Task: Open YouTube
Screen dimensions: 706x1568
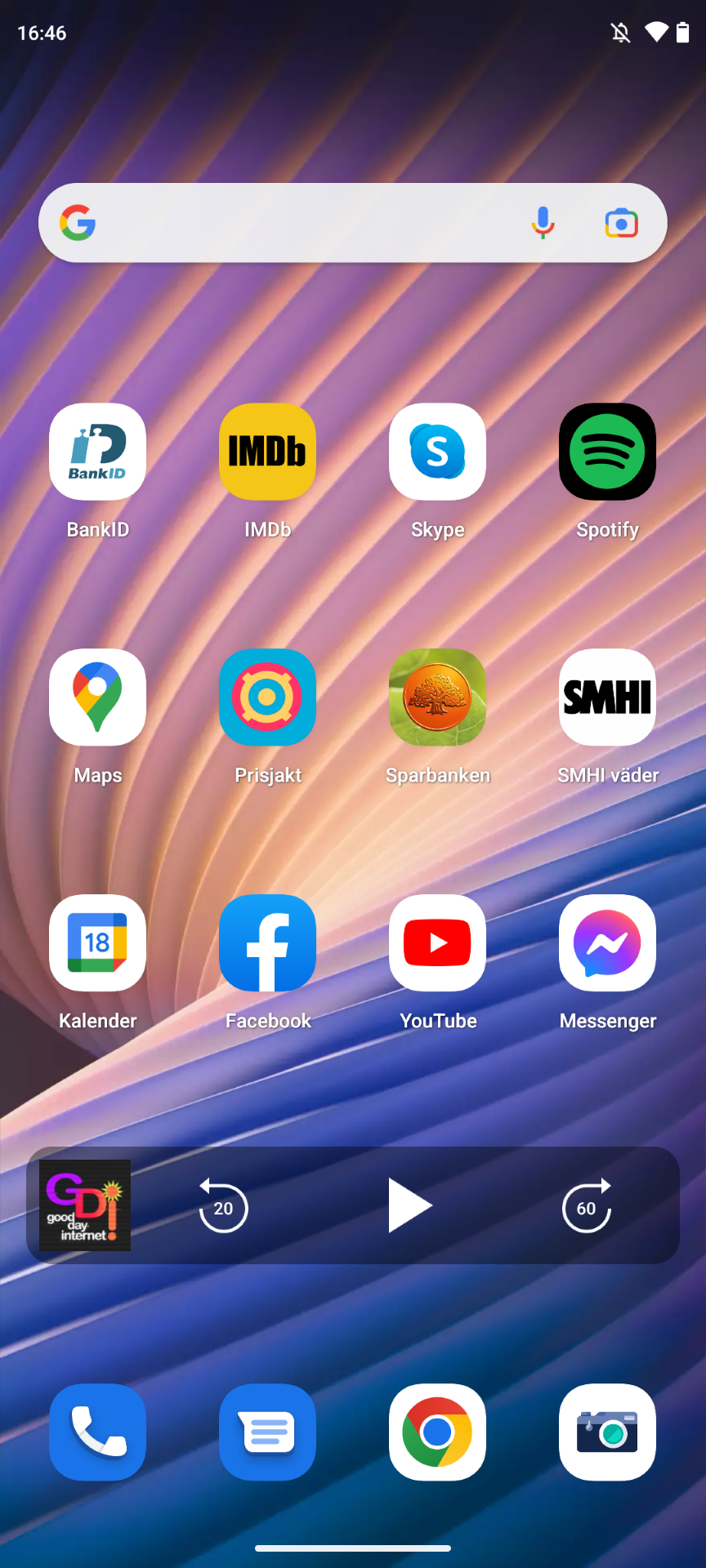Action: pos(438,943)
